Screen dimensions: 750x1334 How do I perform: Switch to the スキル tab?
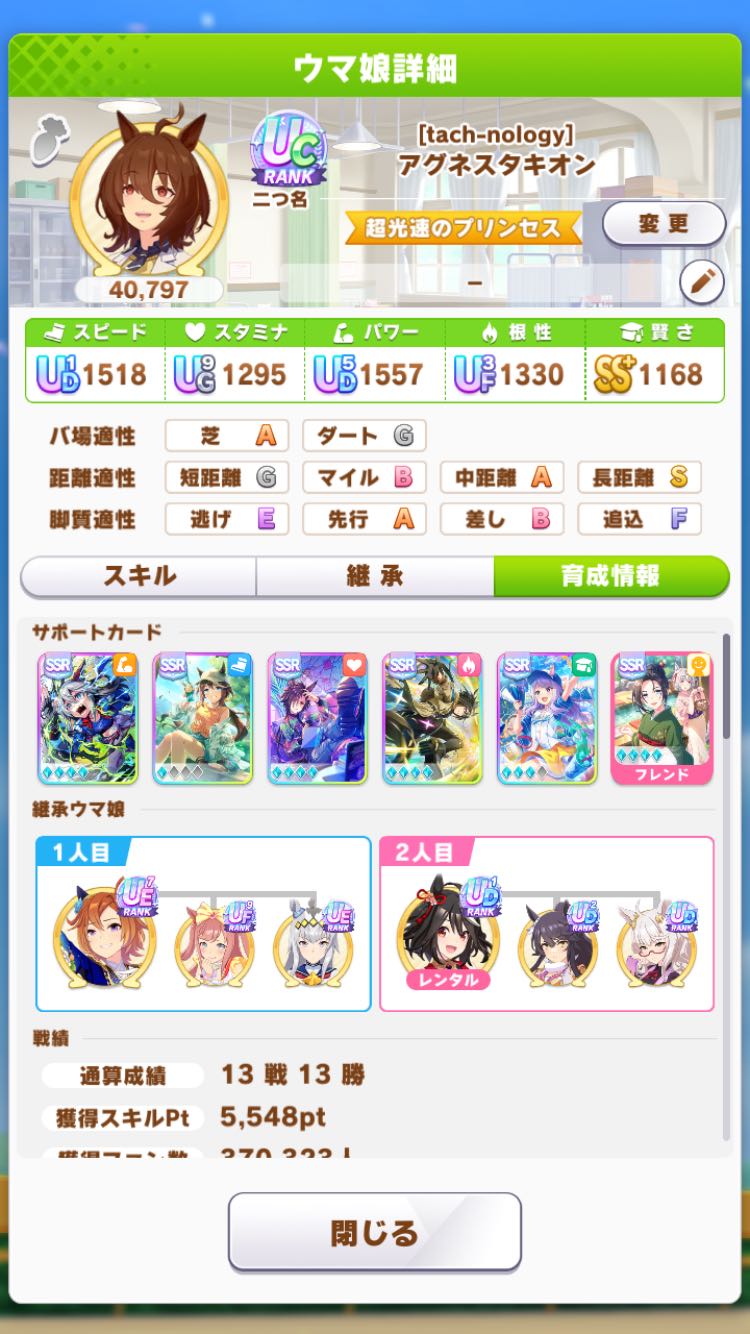[139, 576]
